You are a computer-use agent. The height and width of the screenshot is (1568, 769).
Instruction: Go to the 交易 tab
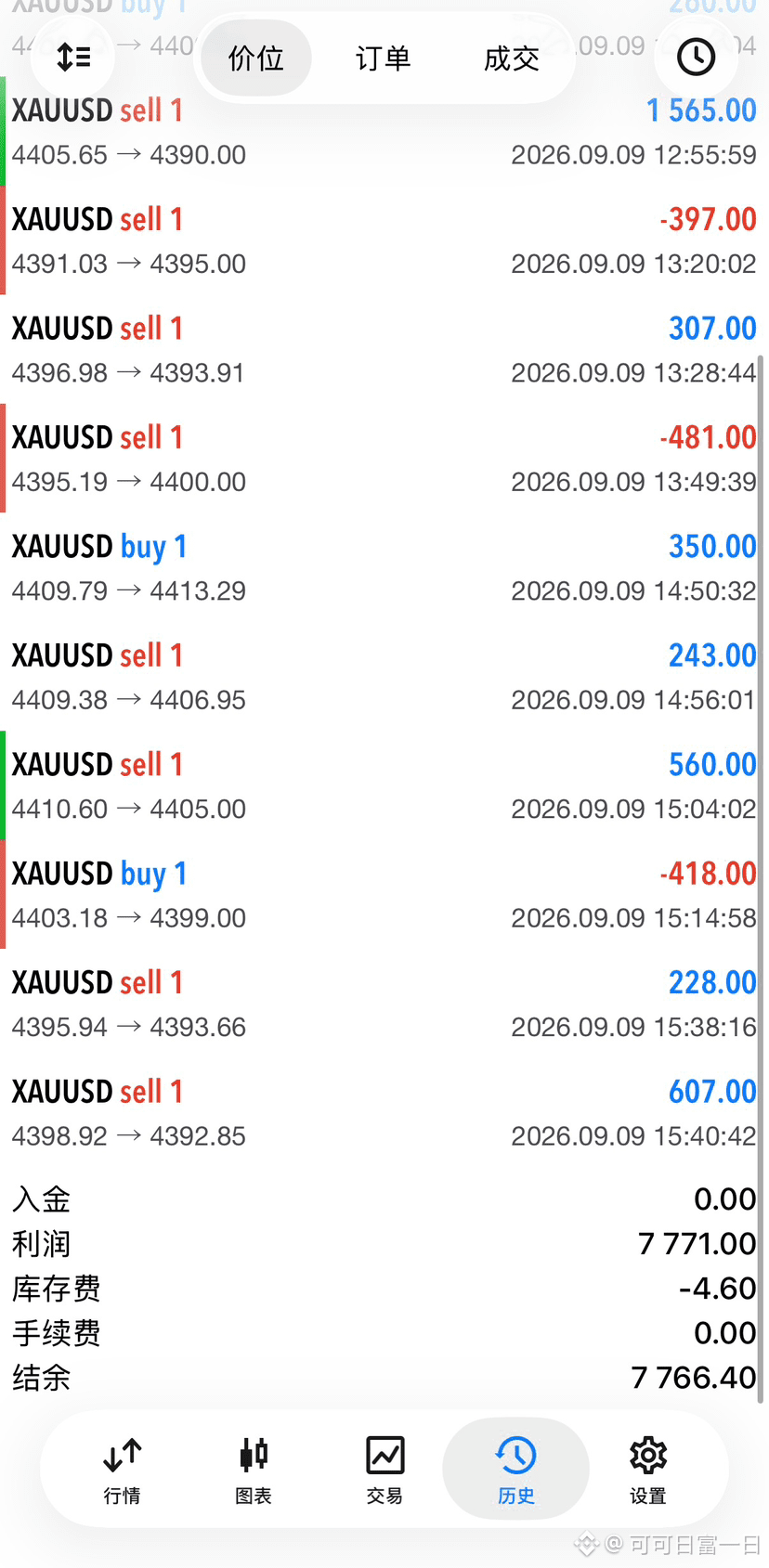pos(384,1470)
